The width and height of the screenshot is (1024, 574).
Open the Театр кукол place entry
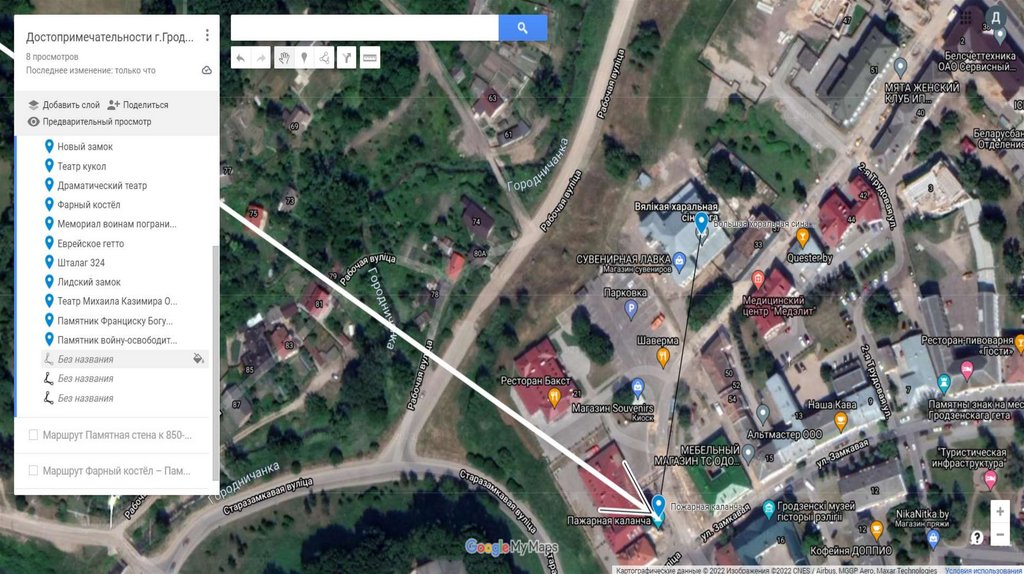81,166
